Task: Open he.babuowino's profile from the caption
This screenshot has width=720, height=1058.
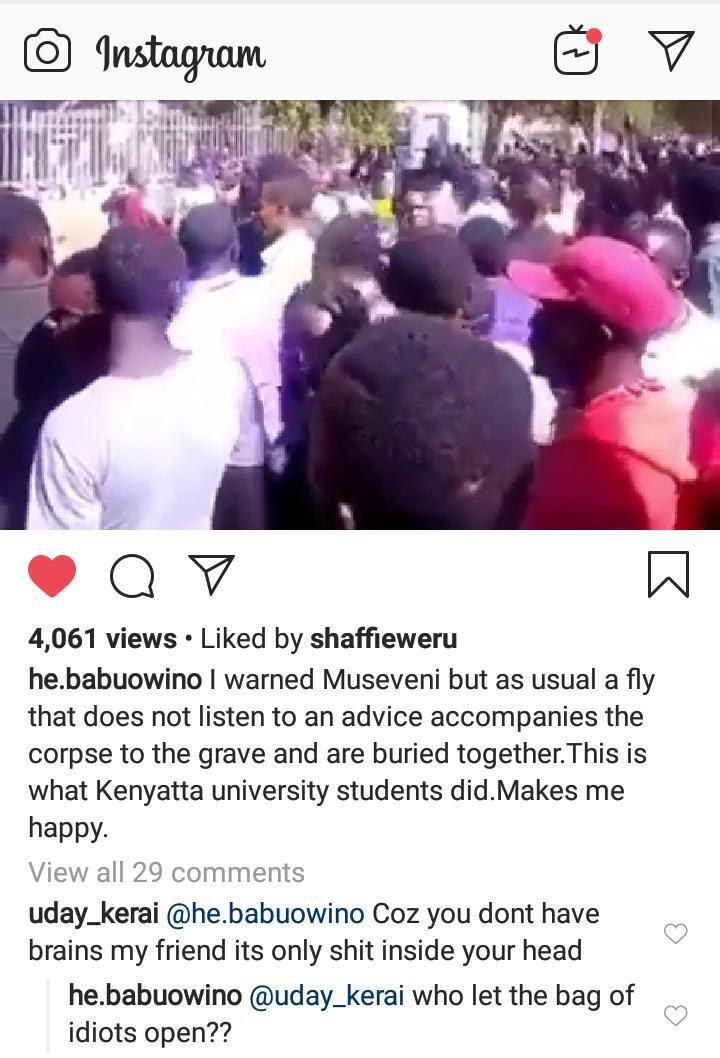Action: tap(114, 680)
